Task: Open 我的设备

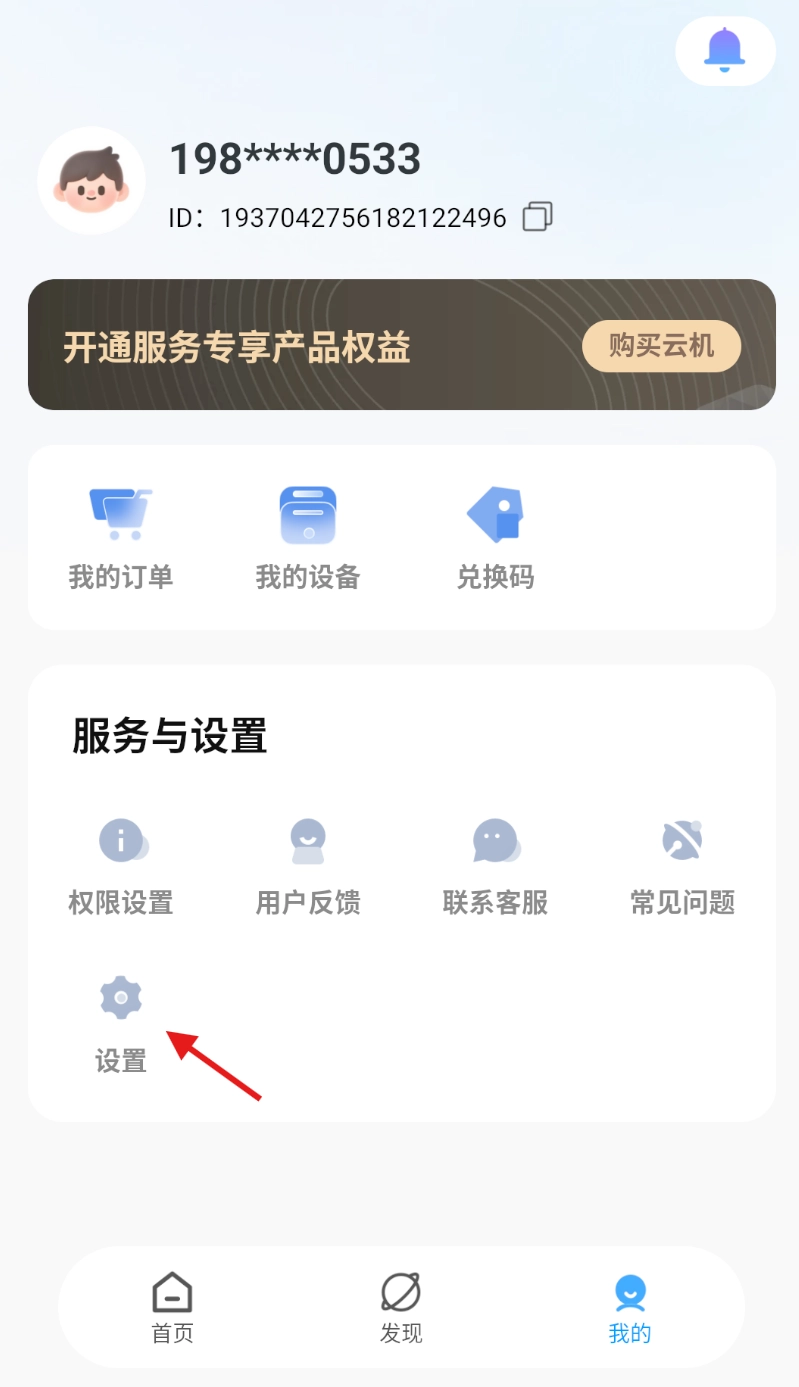Action: tap(307, 537)
